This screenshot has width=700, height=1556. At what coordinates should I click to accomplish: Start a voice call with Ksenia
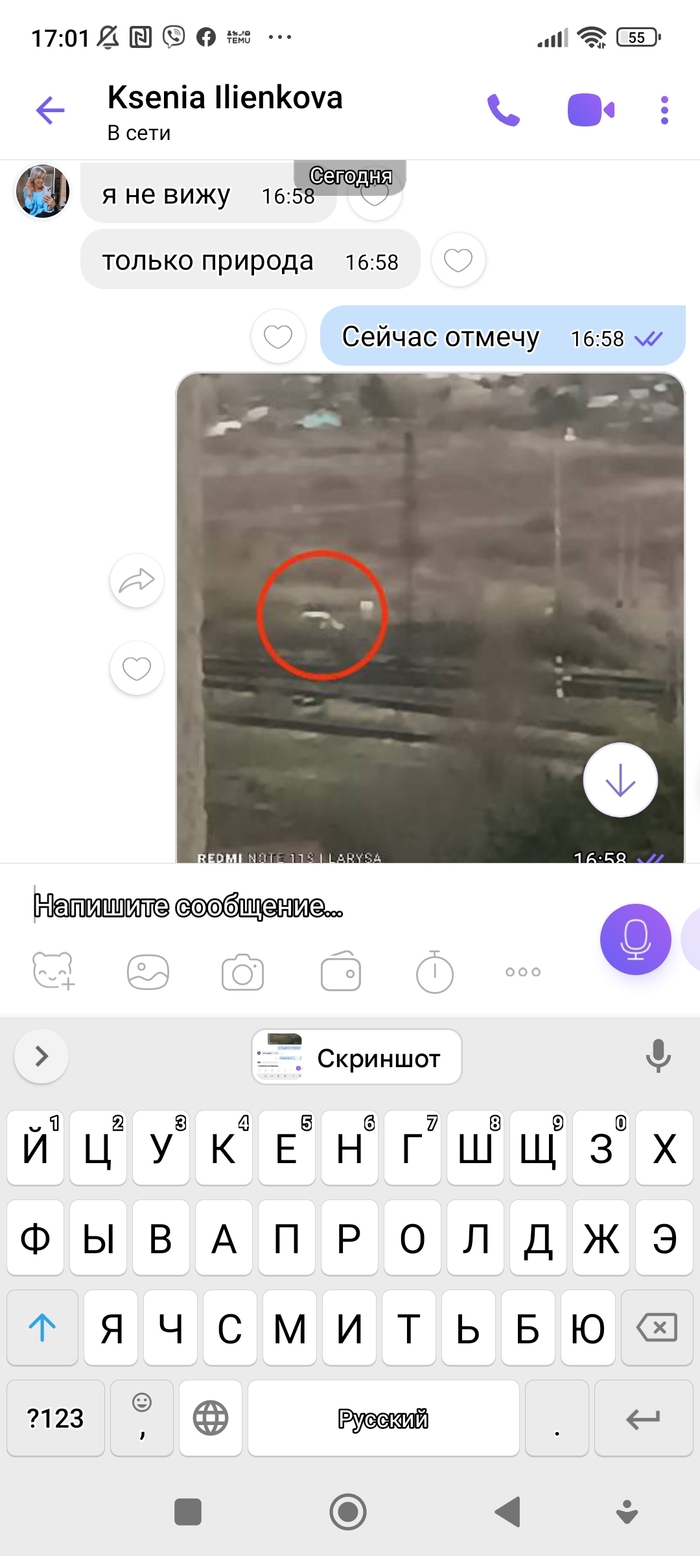[503, 110]
